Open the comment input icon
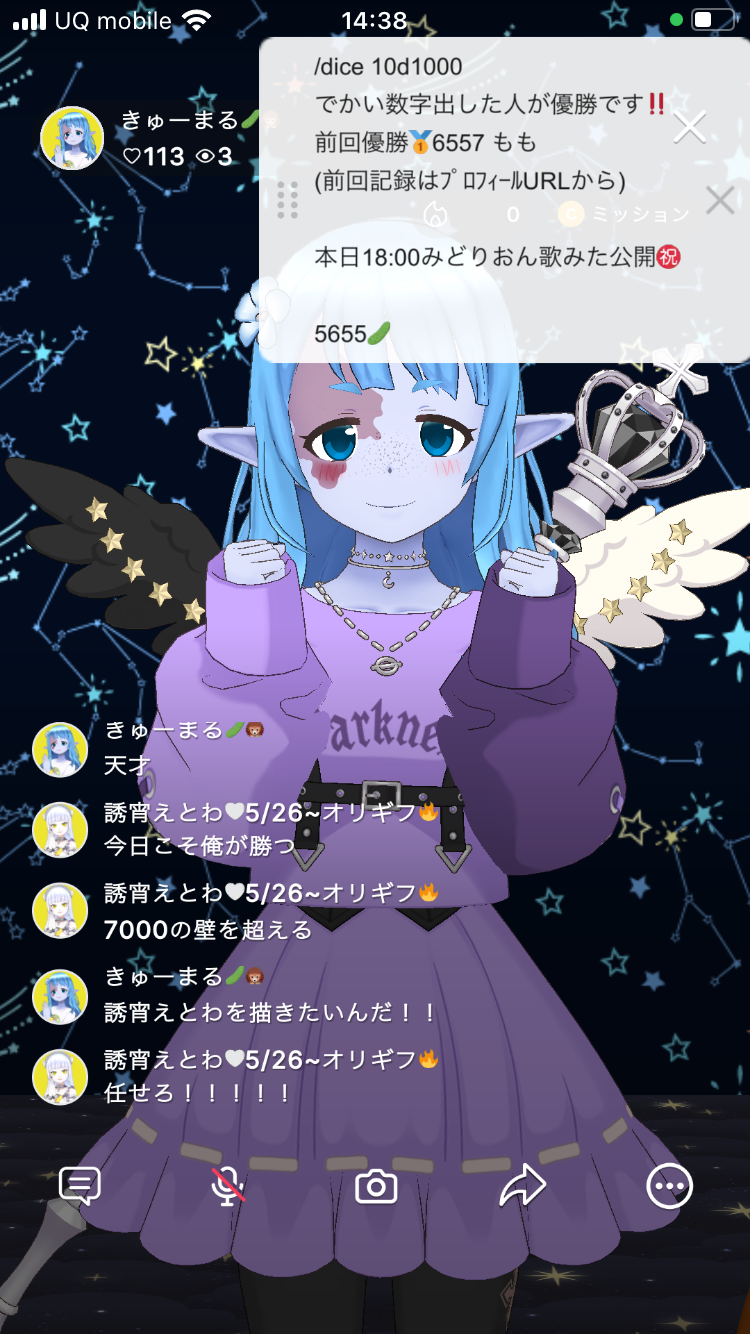This screenshot has height=1334, width=750. click(80, 1187)
